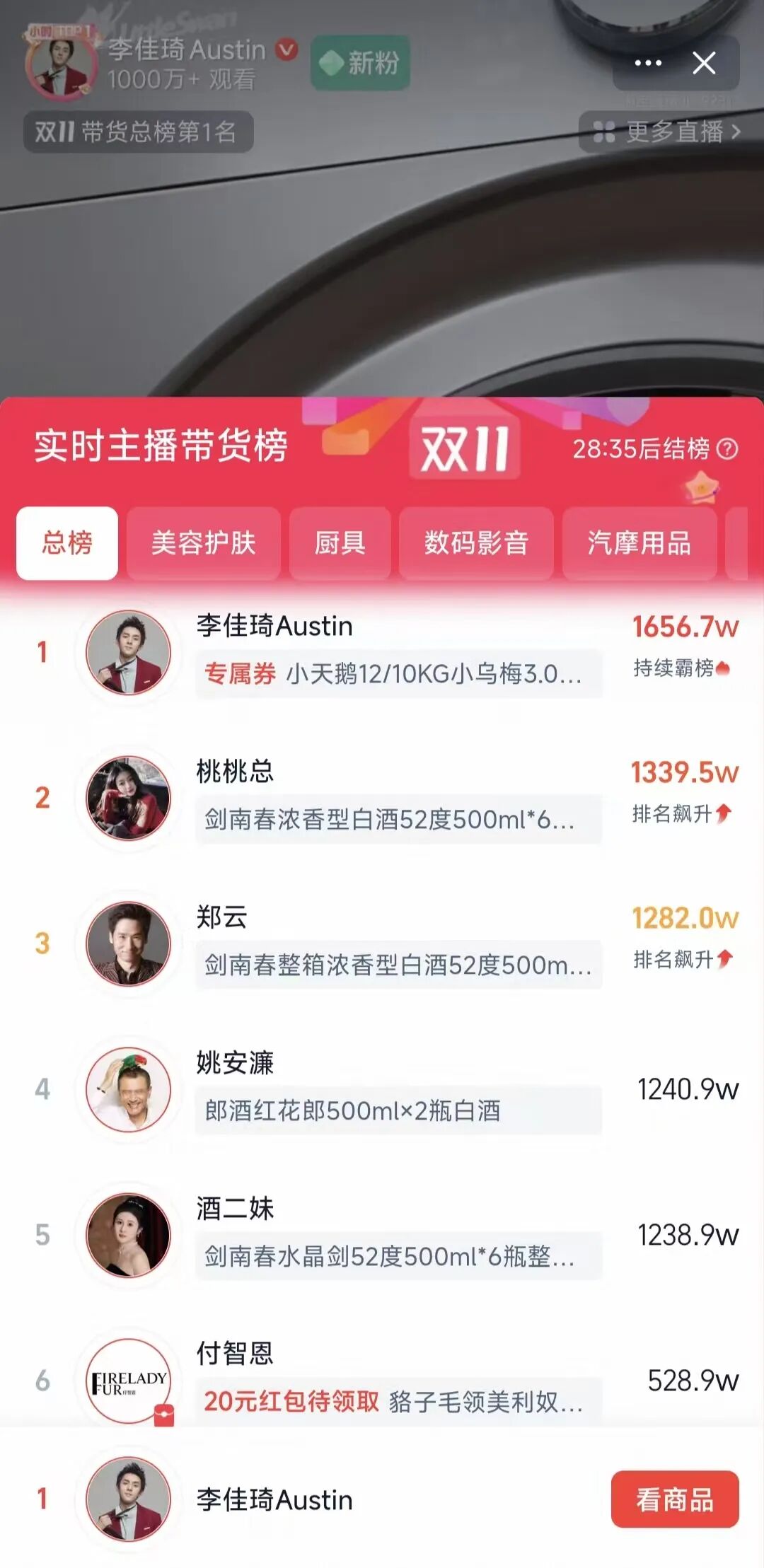Open rank 1 李佳琦Austin's ranking row
Screen dimensions: 764x1568
(x=396, y=652)
